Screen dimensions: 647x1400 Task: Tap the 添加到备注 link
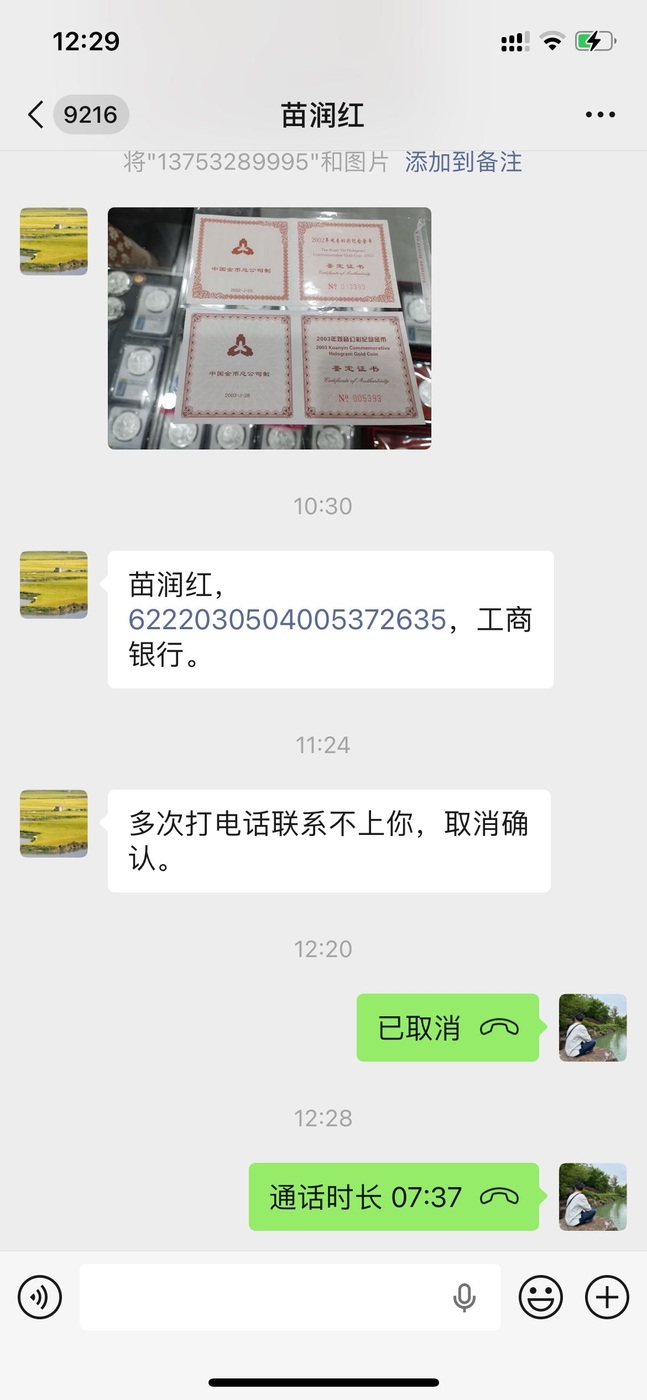pyautogui.click(x=463, y=162)
